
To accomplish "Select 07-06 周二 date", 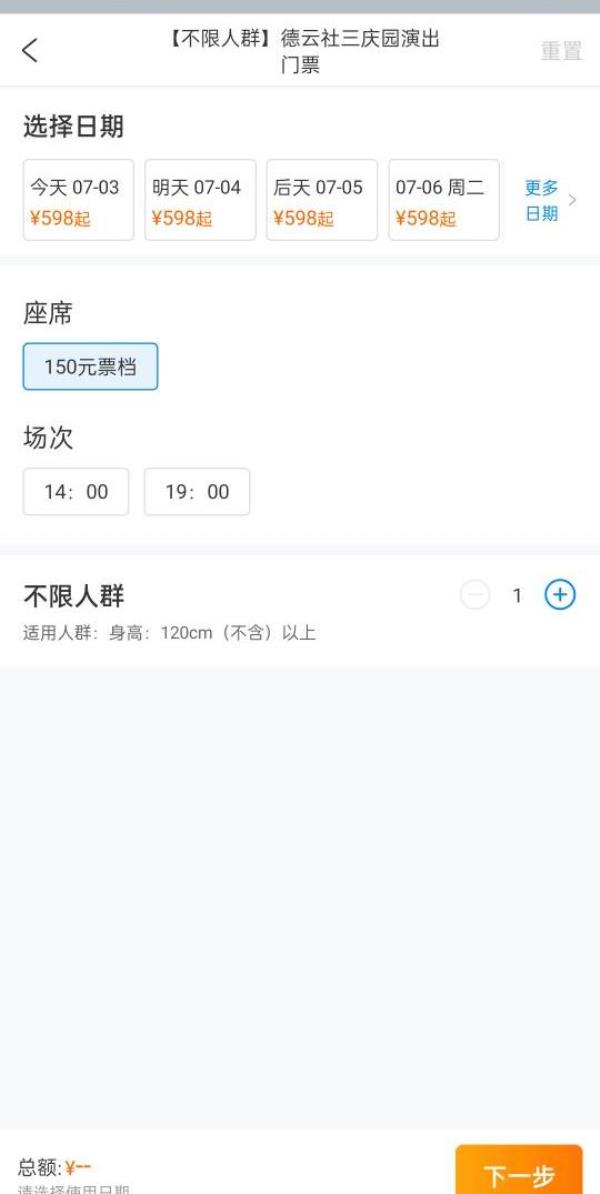I will (444, 200).
